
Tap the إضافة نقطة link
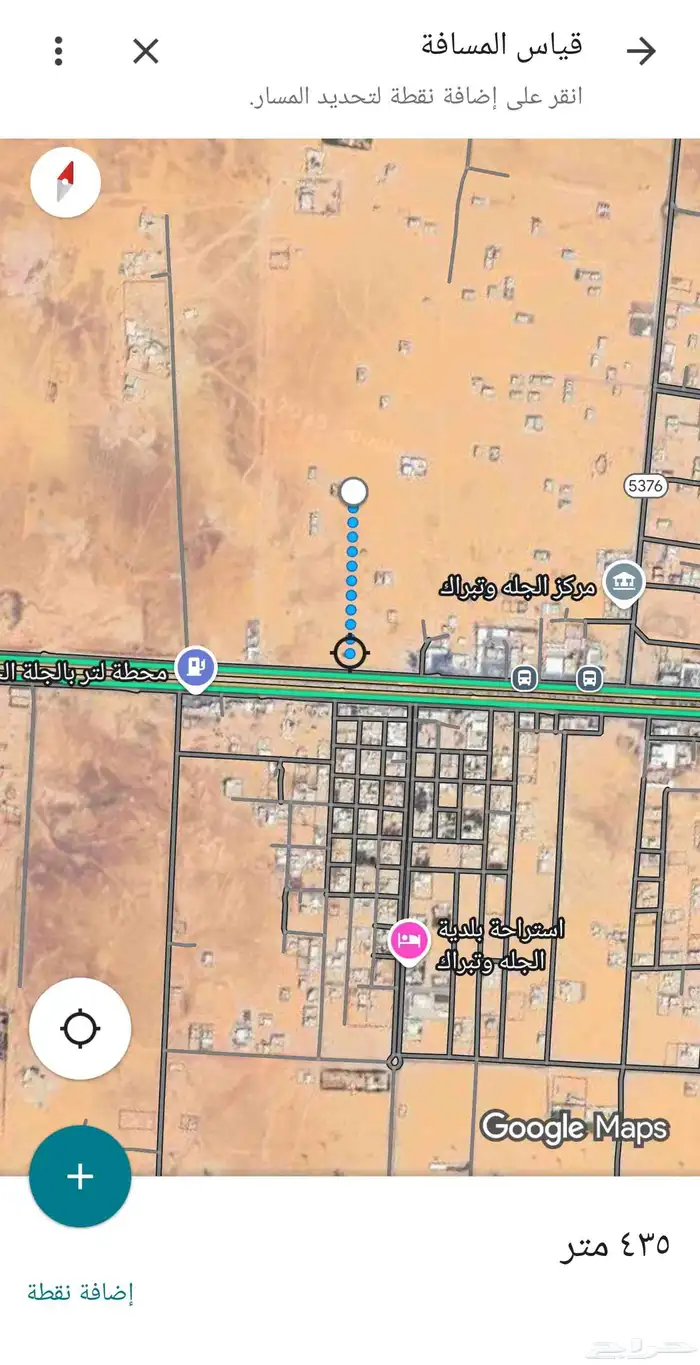81,1292
